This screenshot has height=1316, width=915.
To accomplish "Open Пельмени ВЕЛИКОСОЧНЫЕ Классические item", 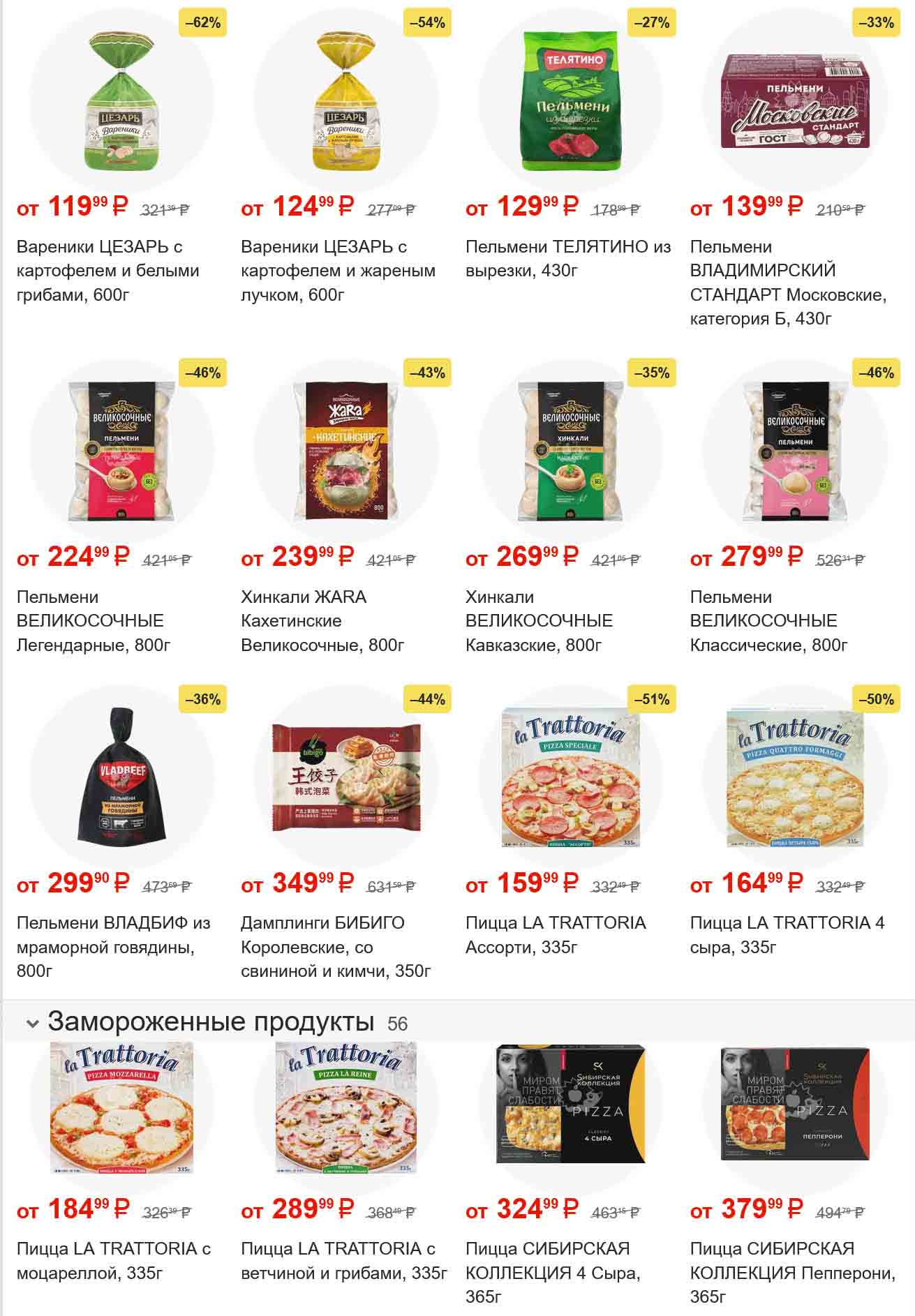I will point(768,620).
